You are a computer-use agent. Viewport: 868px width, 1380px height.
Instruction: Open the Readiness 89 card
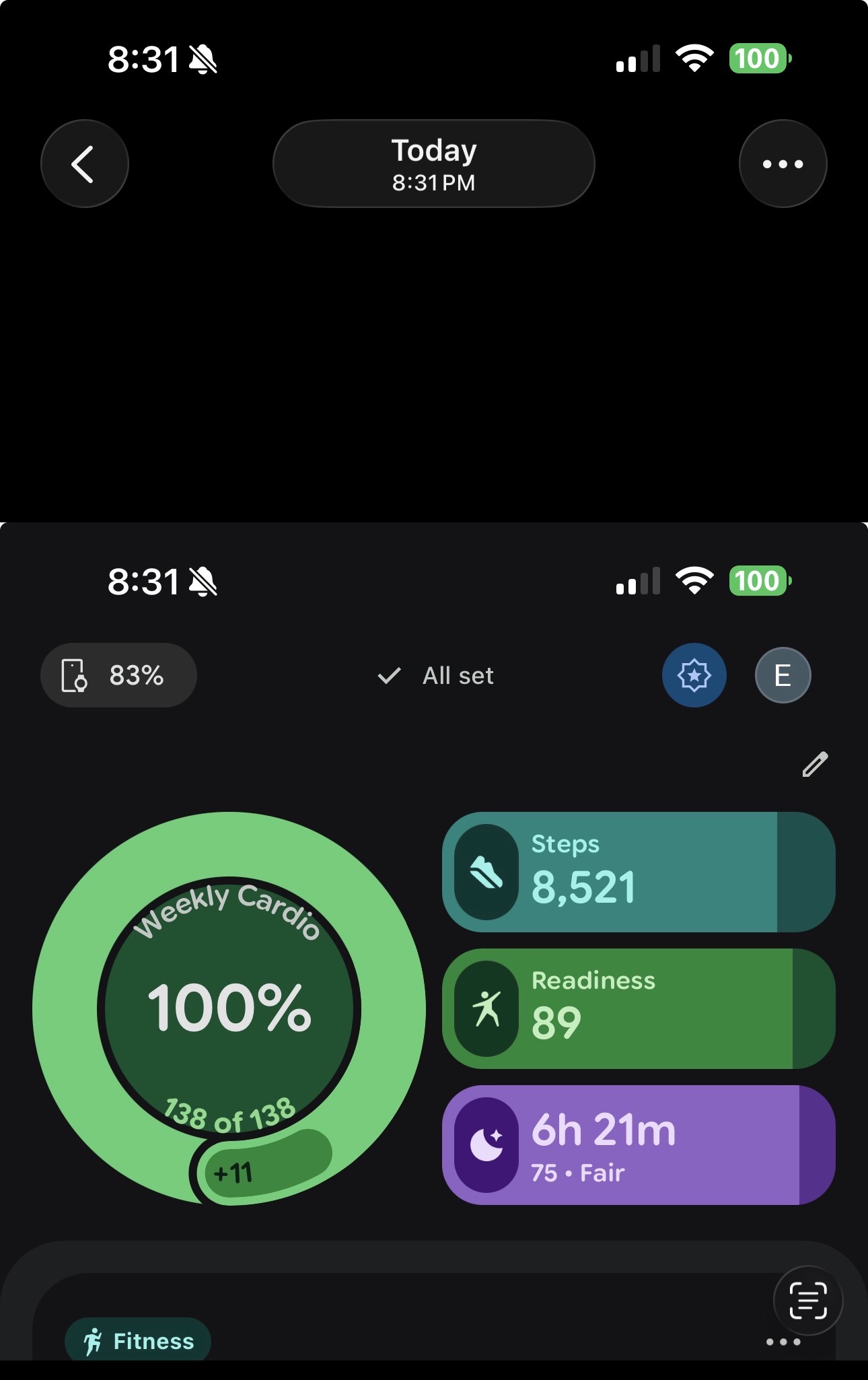point(638,1008)
